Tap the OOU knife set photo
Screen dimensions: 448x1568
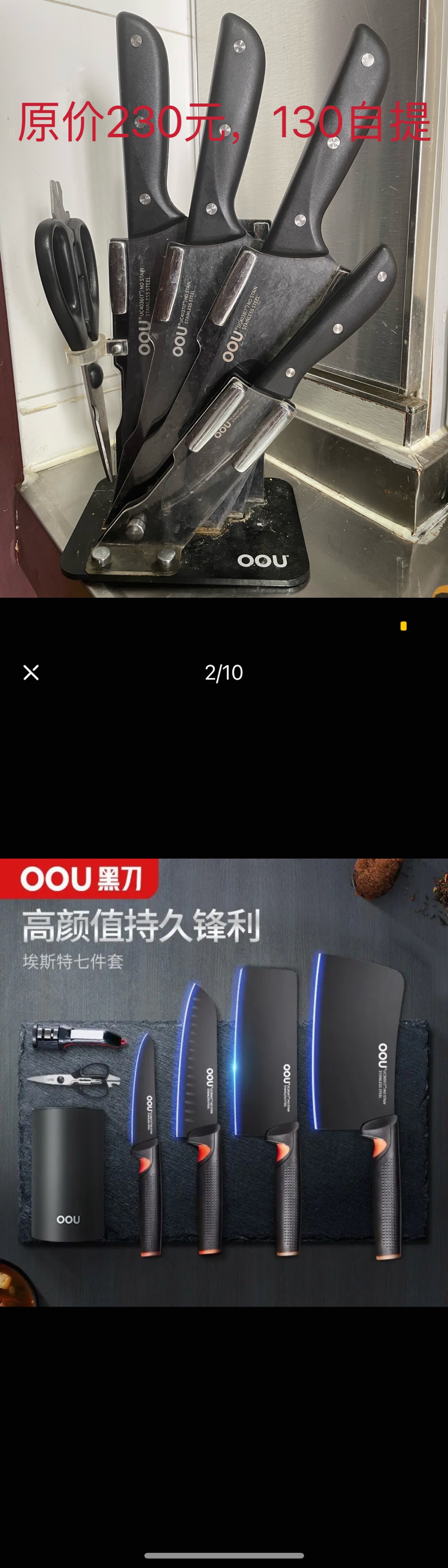click(x=224, y=1082)
